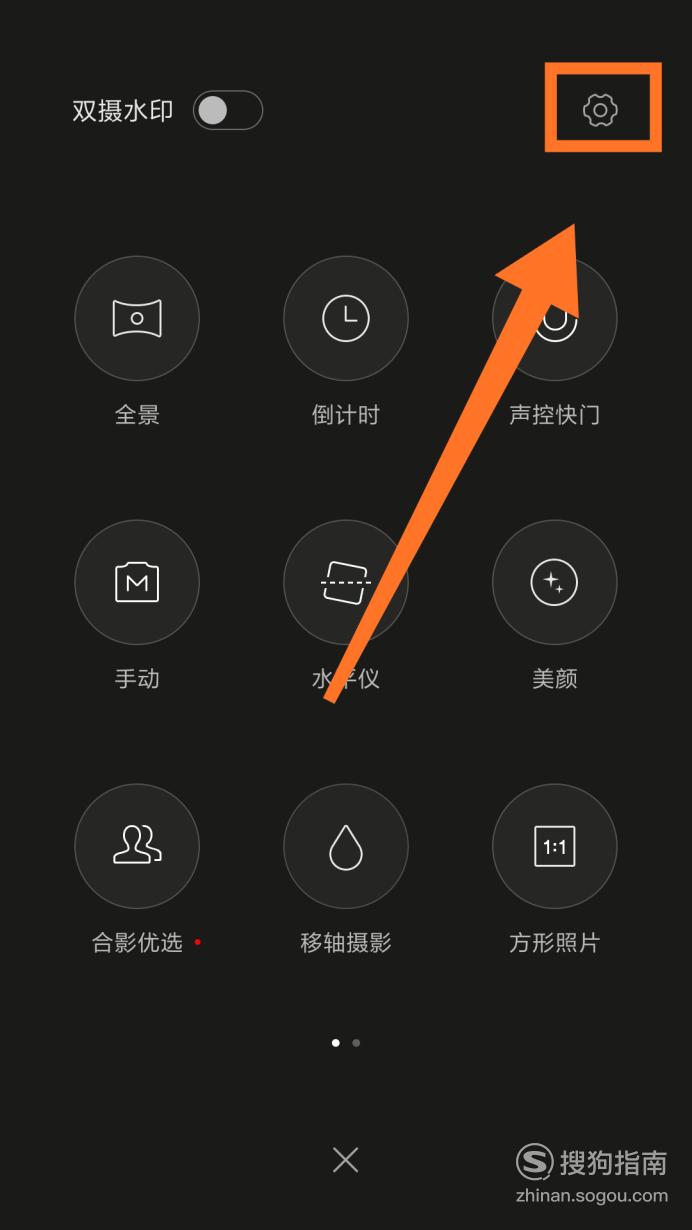The height and width of the screenshot is (1230, 692).
Task: Turn on 声控快门 voice shutter
Action: pos(555,319)
